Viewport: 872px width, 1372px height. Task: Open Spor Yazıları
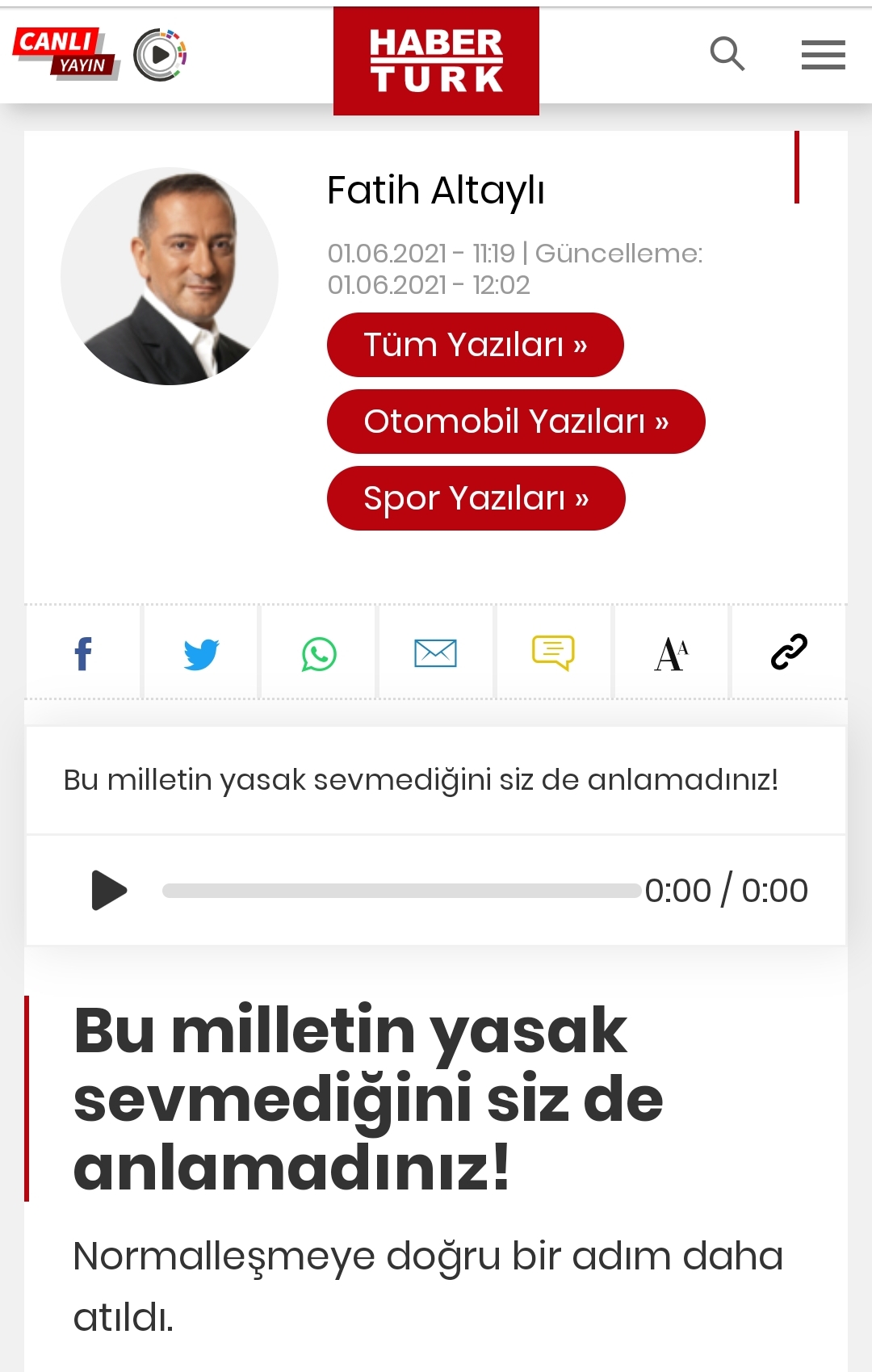pos(476,498)
